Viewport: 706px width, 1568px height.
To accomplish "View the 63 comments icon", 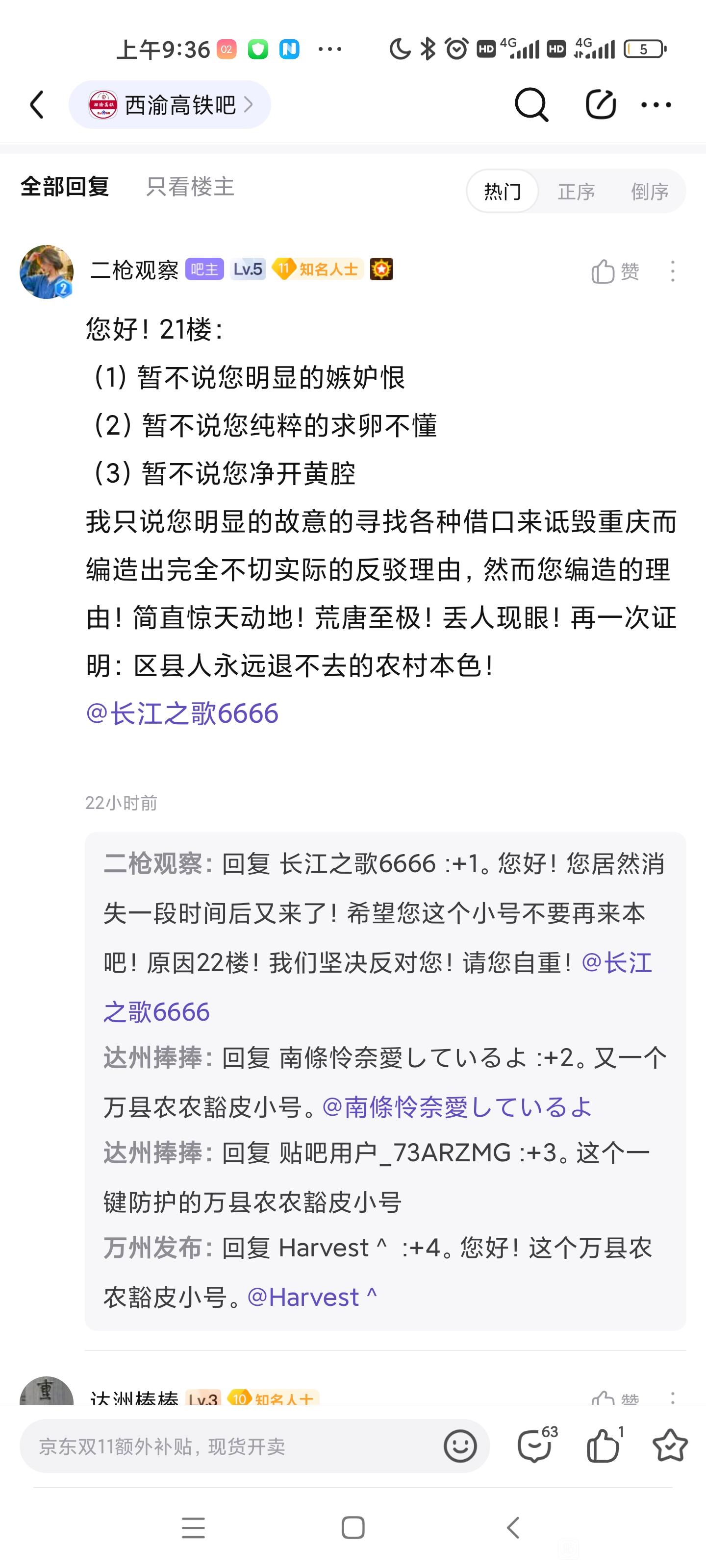I will click(535, 1445).
